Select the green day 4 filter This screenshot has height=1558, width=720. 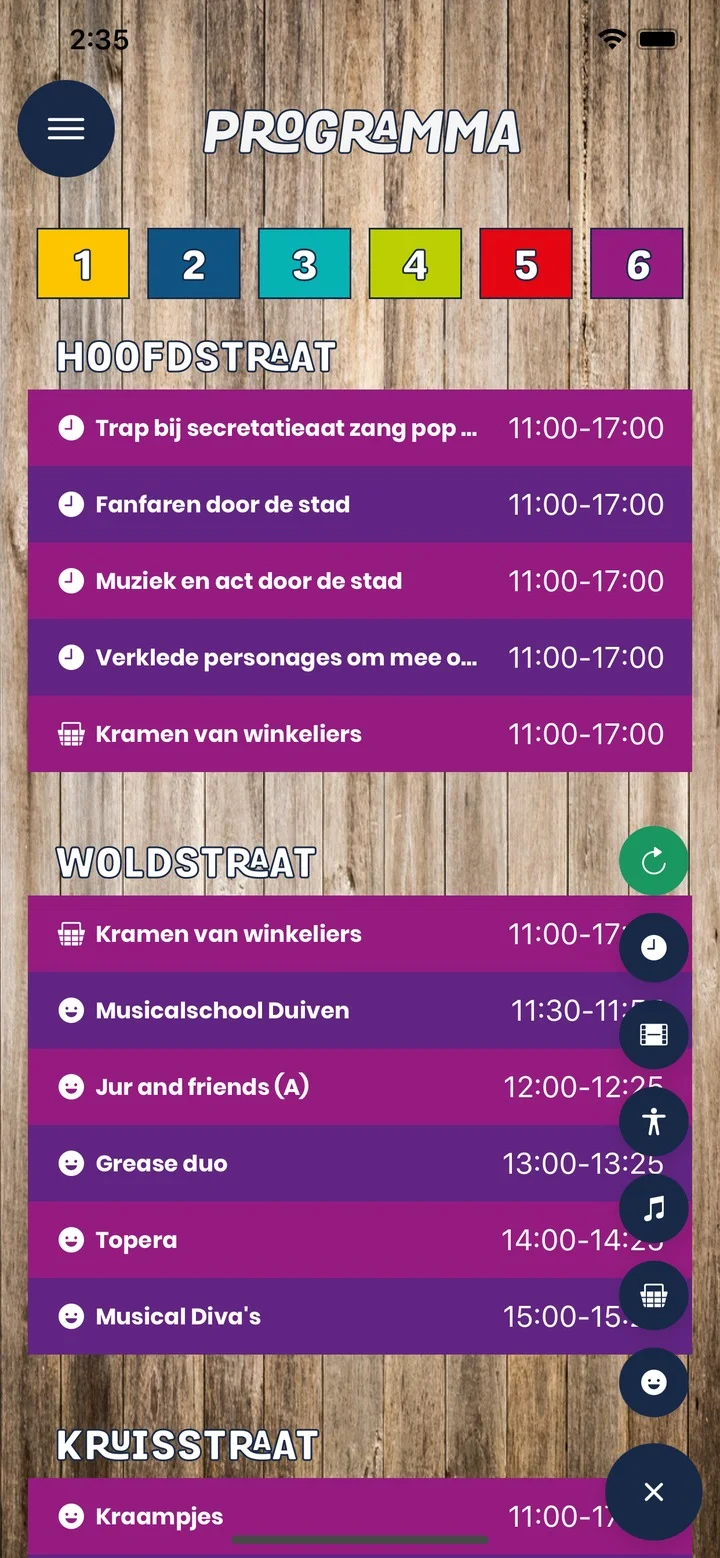(x=415, y=263)
